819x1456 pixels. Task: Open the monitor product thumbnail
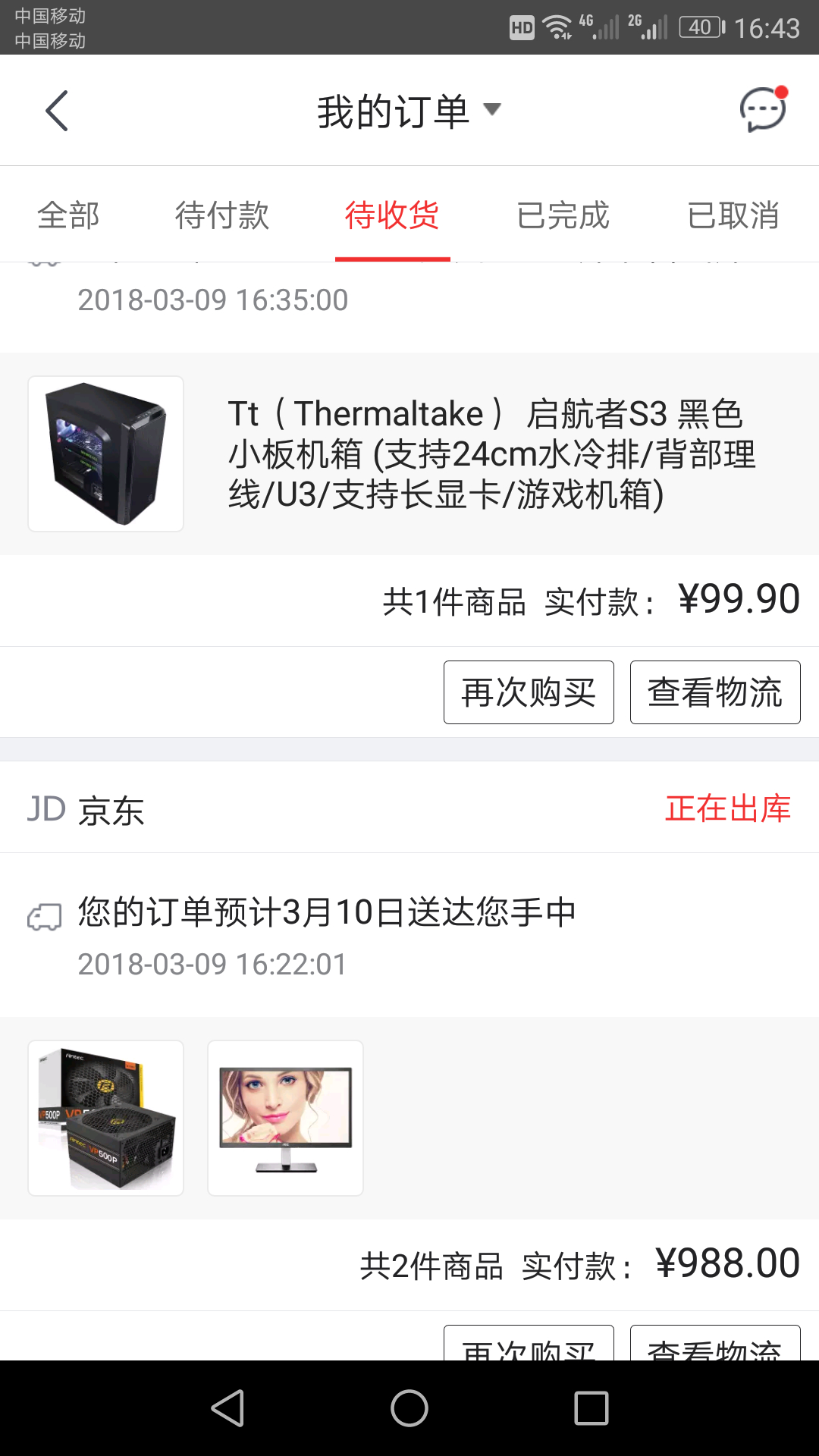(x=285, y=1118)
